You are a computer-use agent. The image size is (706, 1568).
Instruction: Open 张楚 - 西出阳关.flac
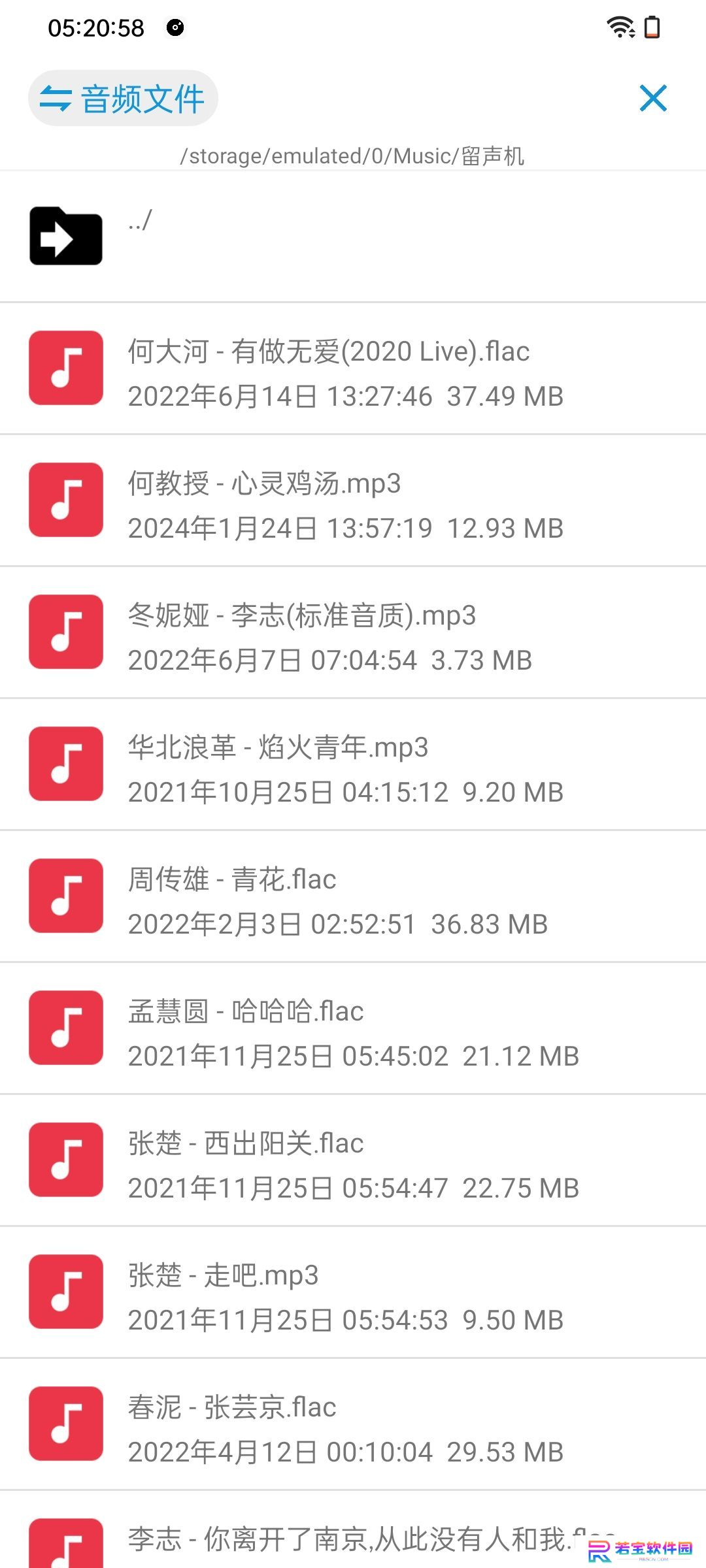coord(353,1160)
